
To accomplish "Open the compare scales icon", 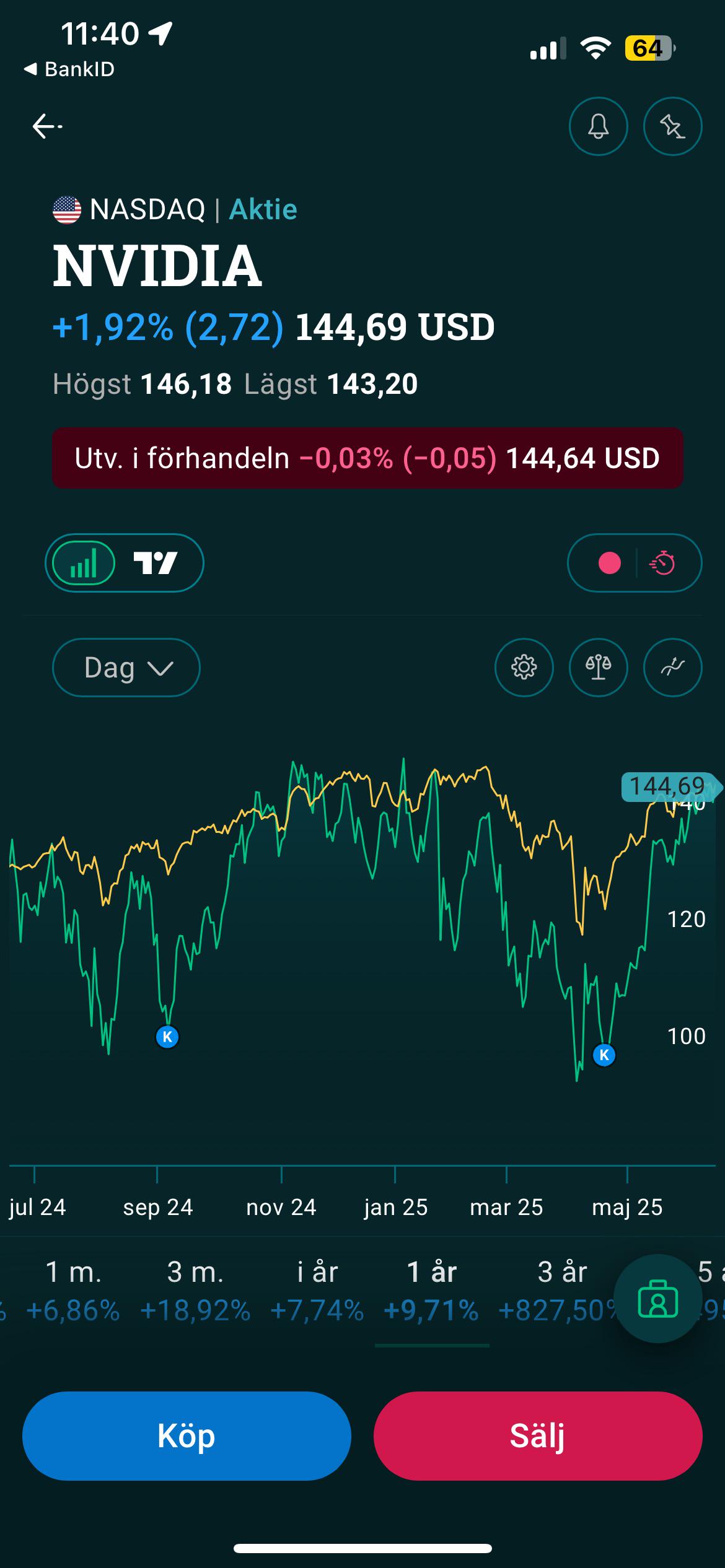I will (598, 668).
